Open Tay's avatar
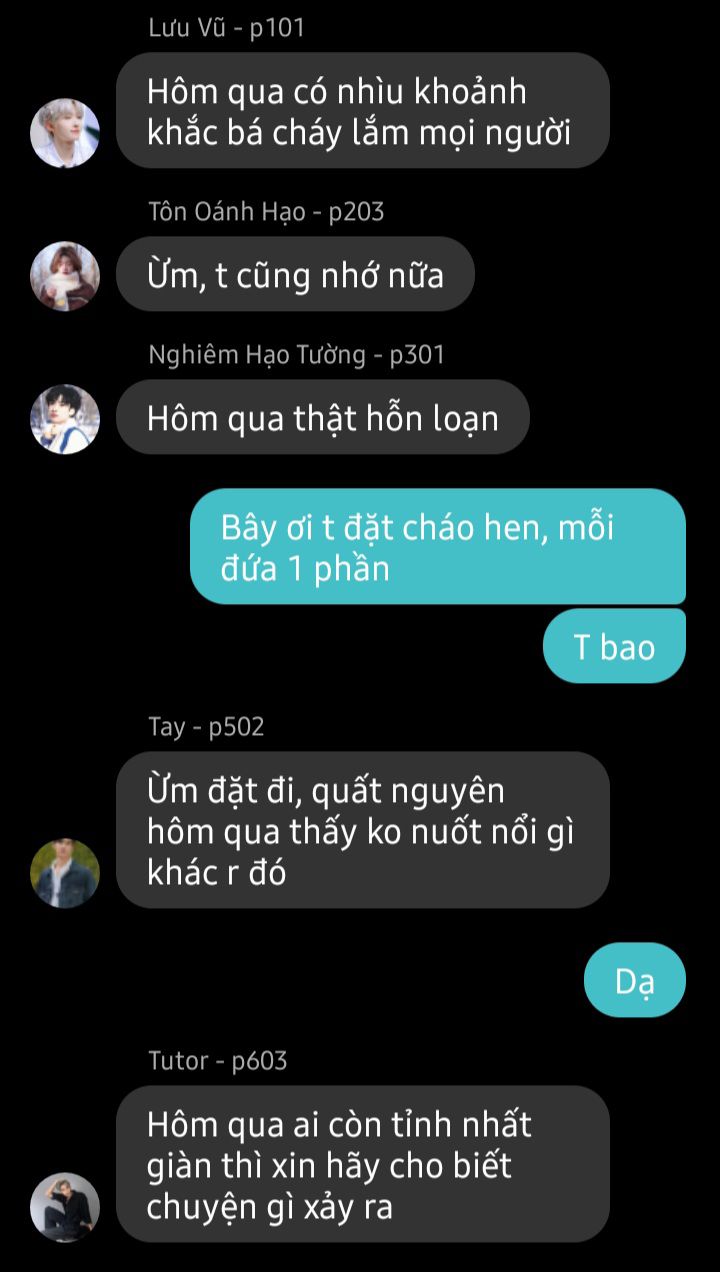This screenshot has width=720, height=1272. pyautogui.click(x=65, y=873)
